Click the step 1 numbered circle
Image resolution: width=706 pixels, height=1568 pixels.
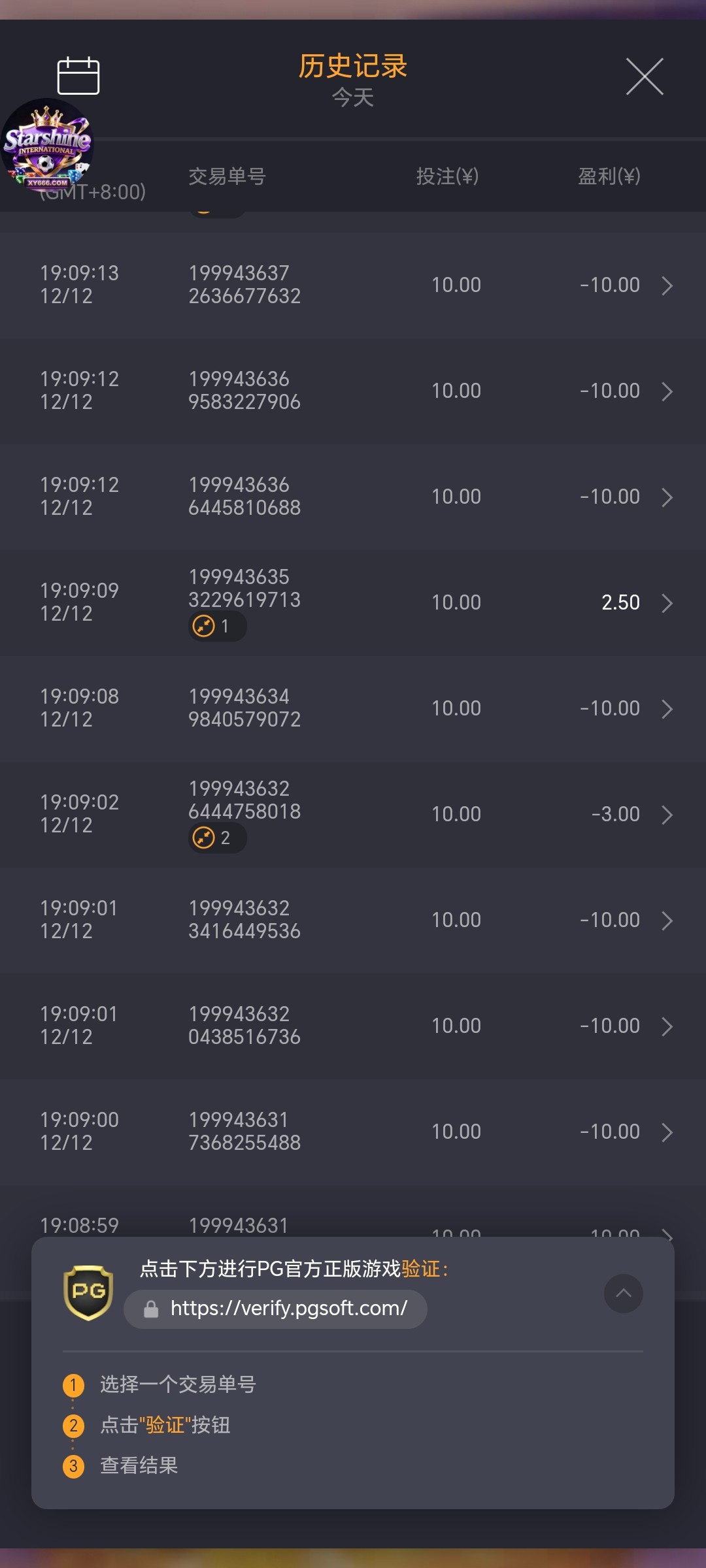click(x=74, y=1384)
